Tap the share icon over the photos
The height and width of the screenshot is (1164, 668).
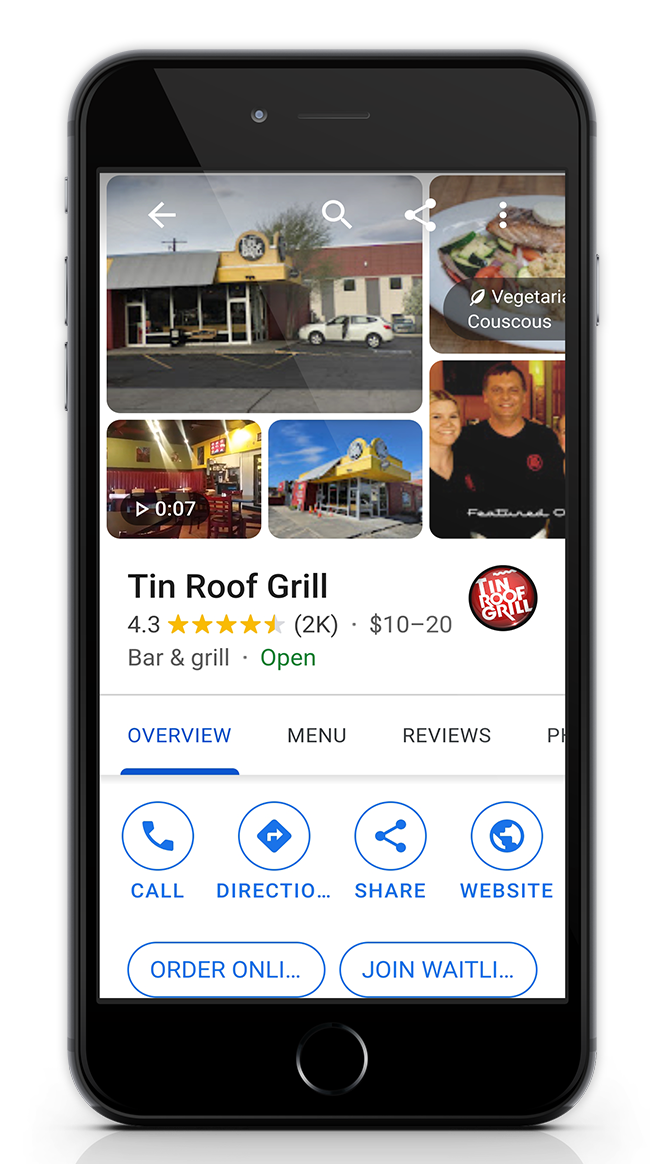click(420, 215)
